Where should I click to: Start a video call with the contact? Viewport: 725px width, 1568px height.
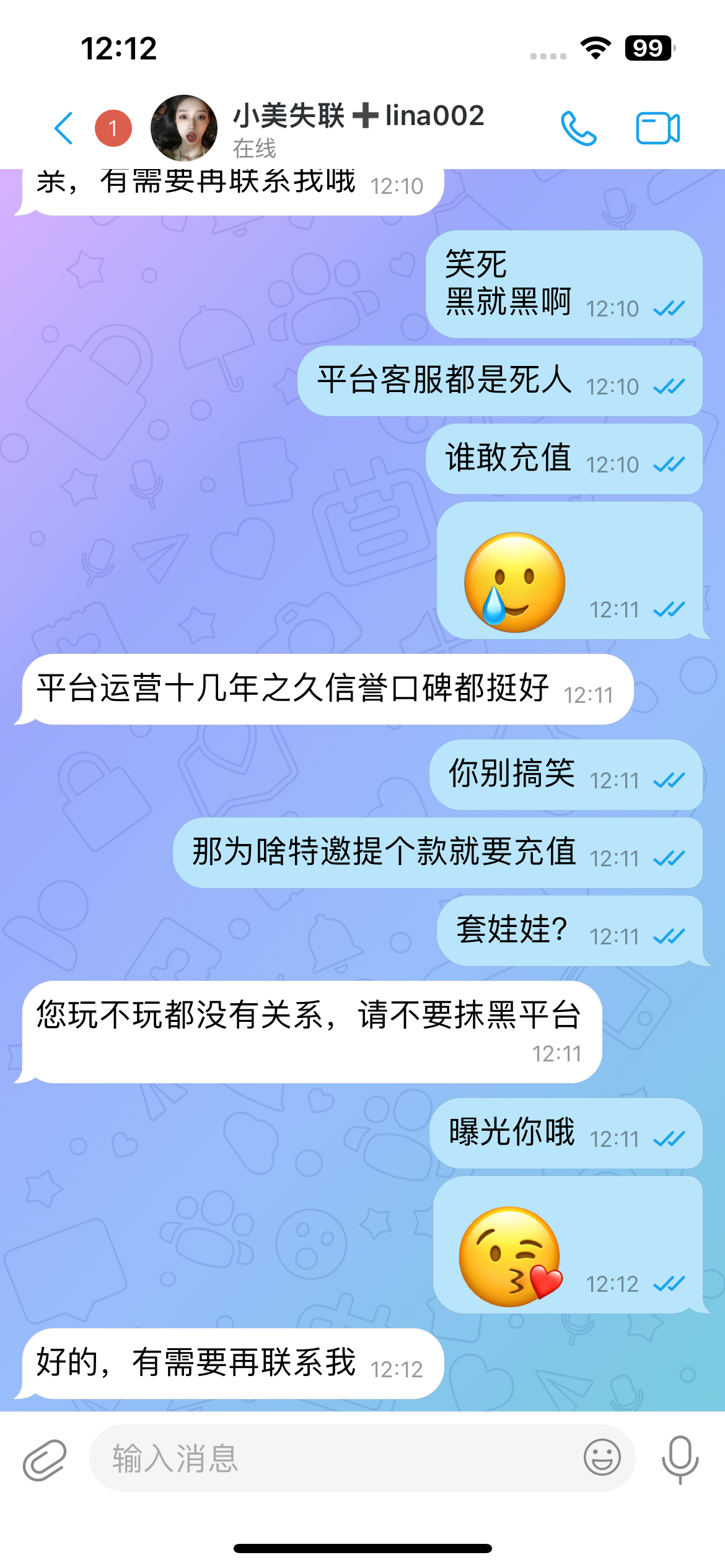[658, 128]
